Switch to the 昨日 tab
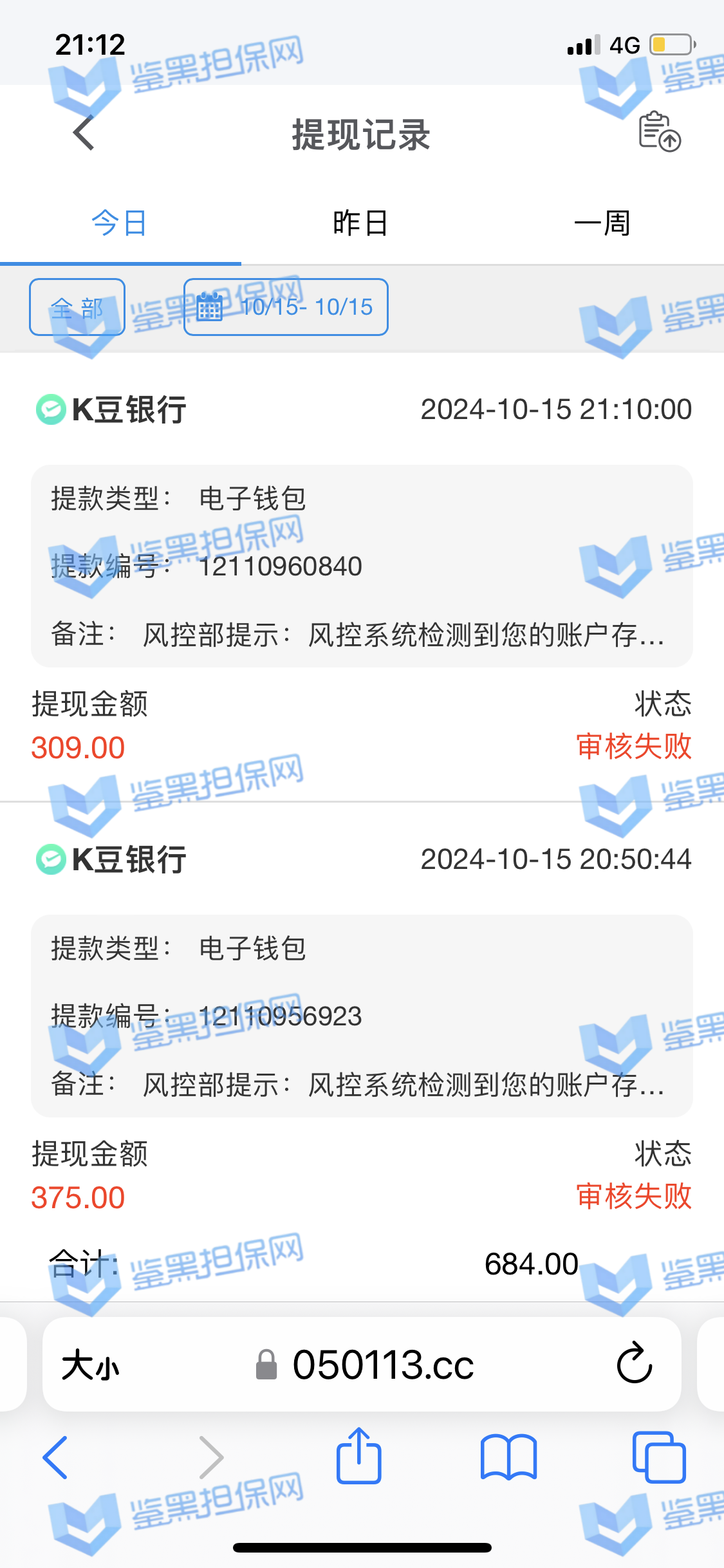Viewport: 724px width, 1568px height. (360, 224)
